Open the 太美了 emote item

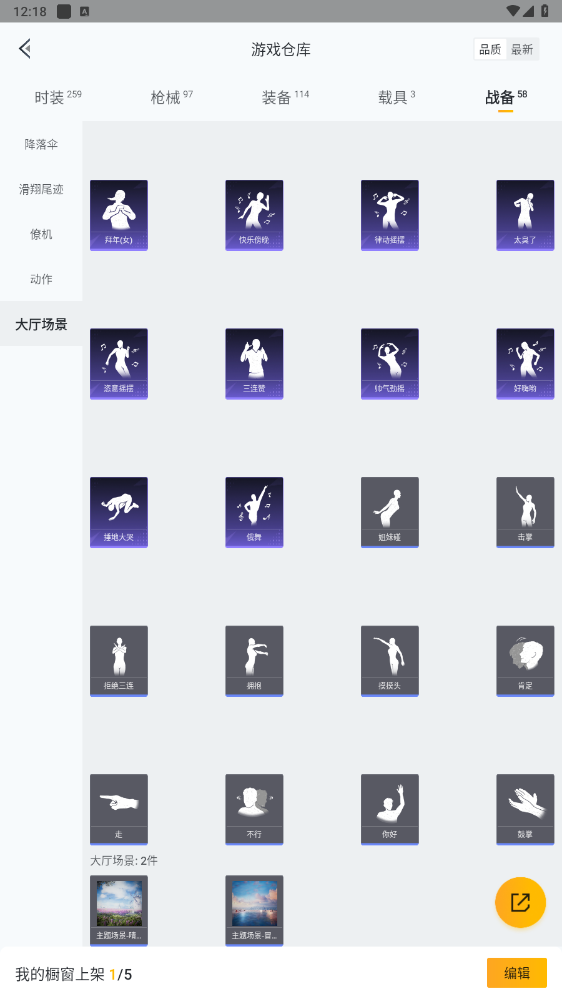point(525,215)
